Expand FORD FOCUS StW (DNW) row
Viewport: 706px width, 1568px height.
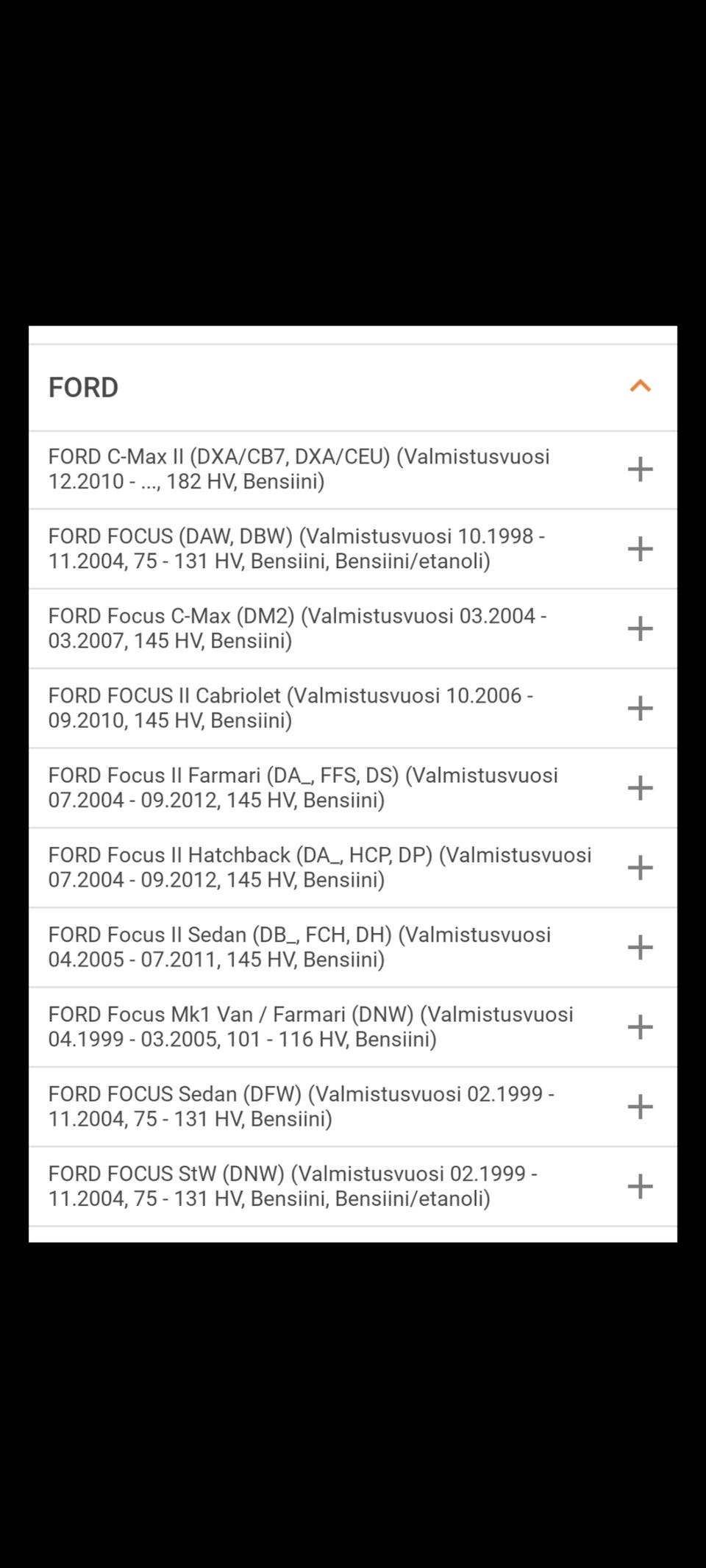point(640,1186)
